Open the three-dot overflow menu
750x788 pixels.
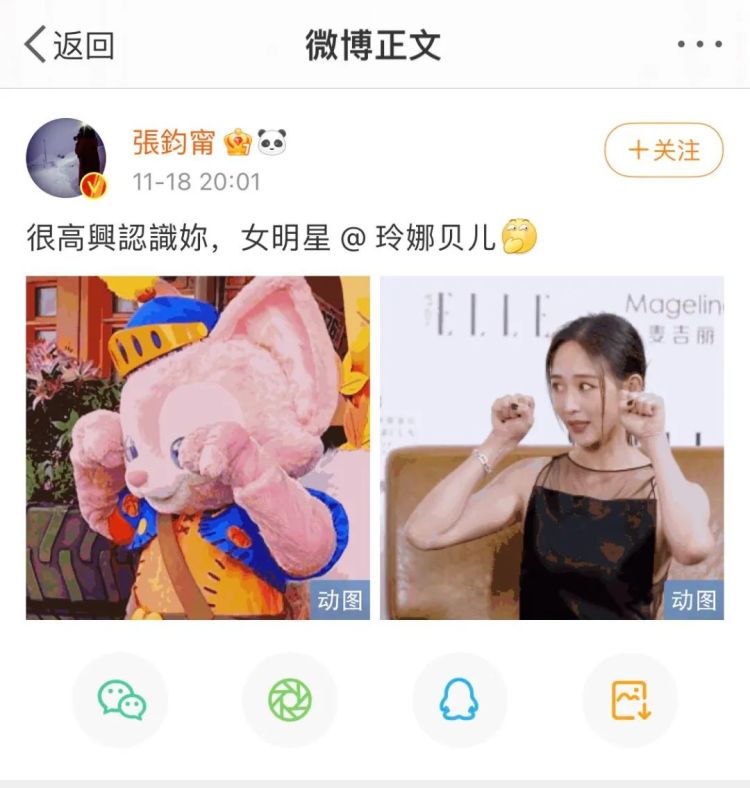(x=699, y=45)
